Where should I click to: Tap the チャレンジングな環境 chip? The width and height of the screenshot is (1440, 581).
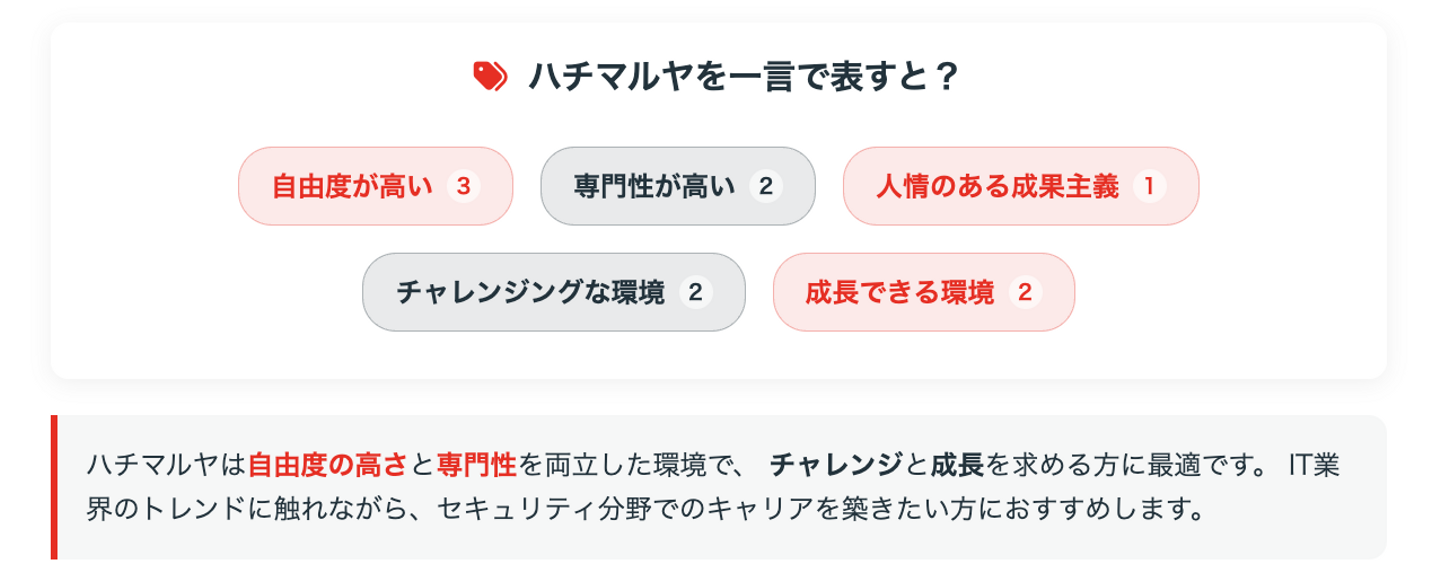click(553, 292)
